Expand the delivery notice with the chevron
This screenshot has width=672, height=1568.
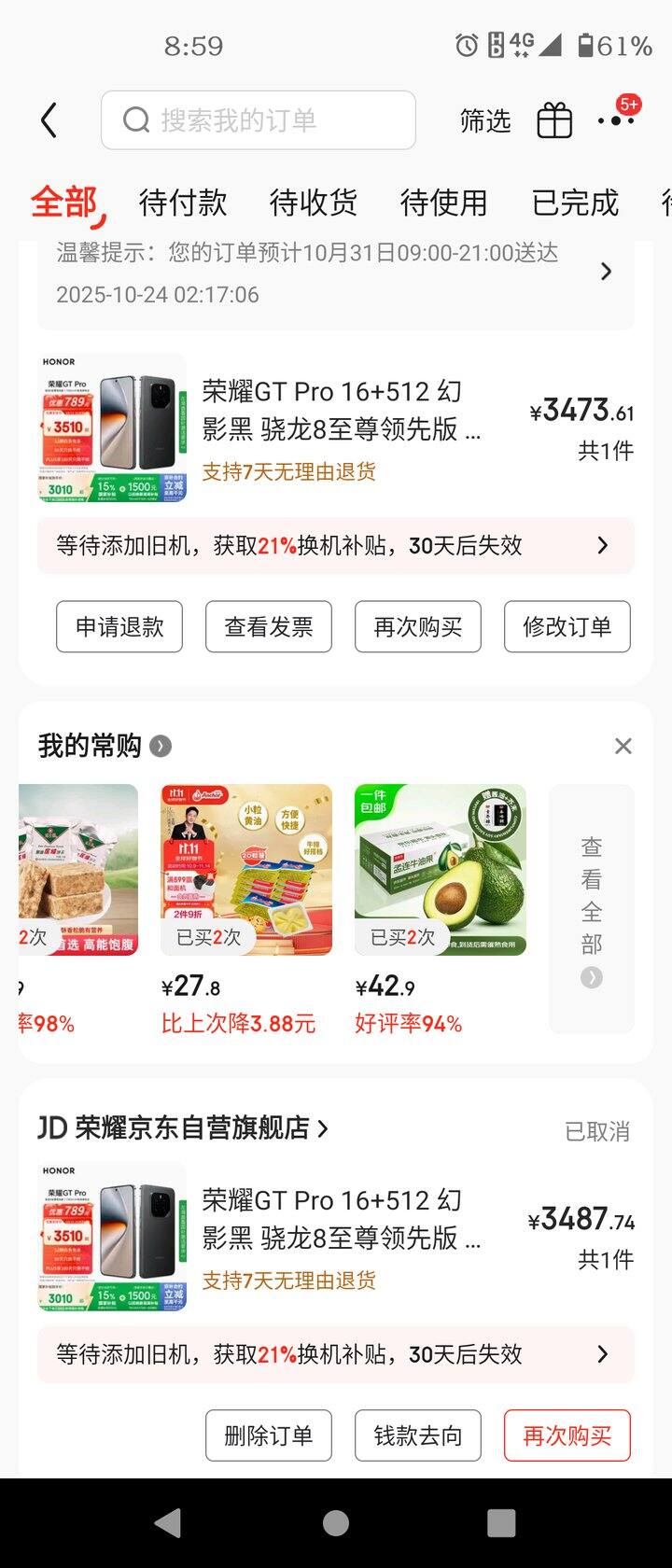607,271
